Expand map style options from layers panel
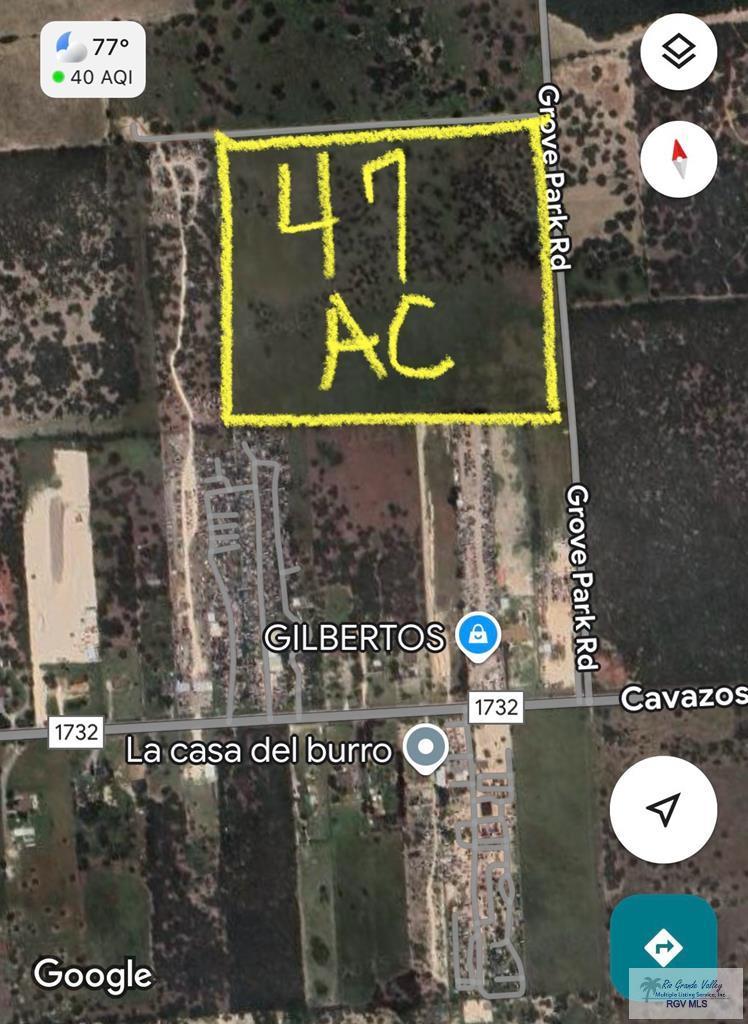The height and width of the screenshot is (1024, 748). pyautogui.click(x=679, y=54)
